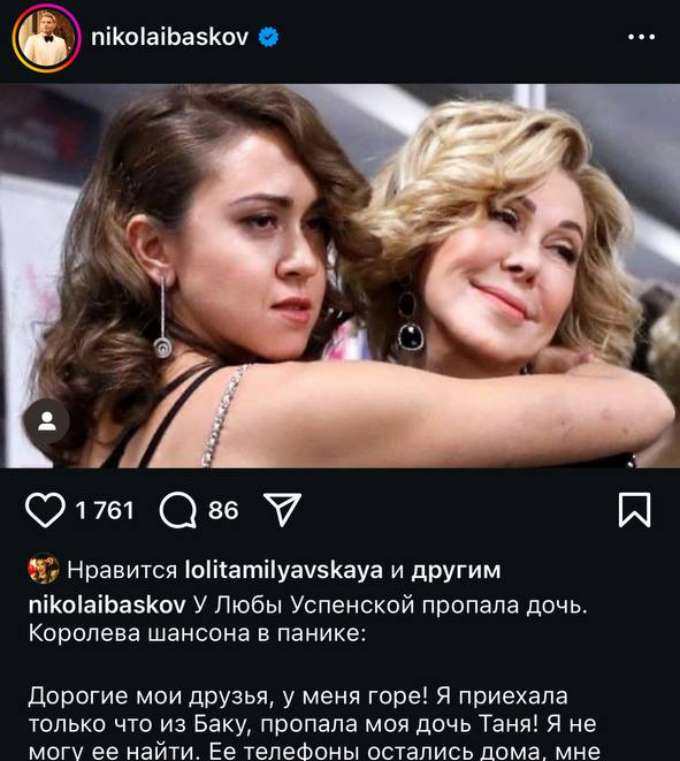
Task: Open nikolaibaskov's profile picture story
Action: [45, 38]
